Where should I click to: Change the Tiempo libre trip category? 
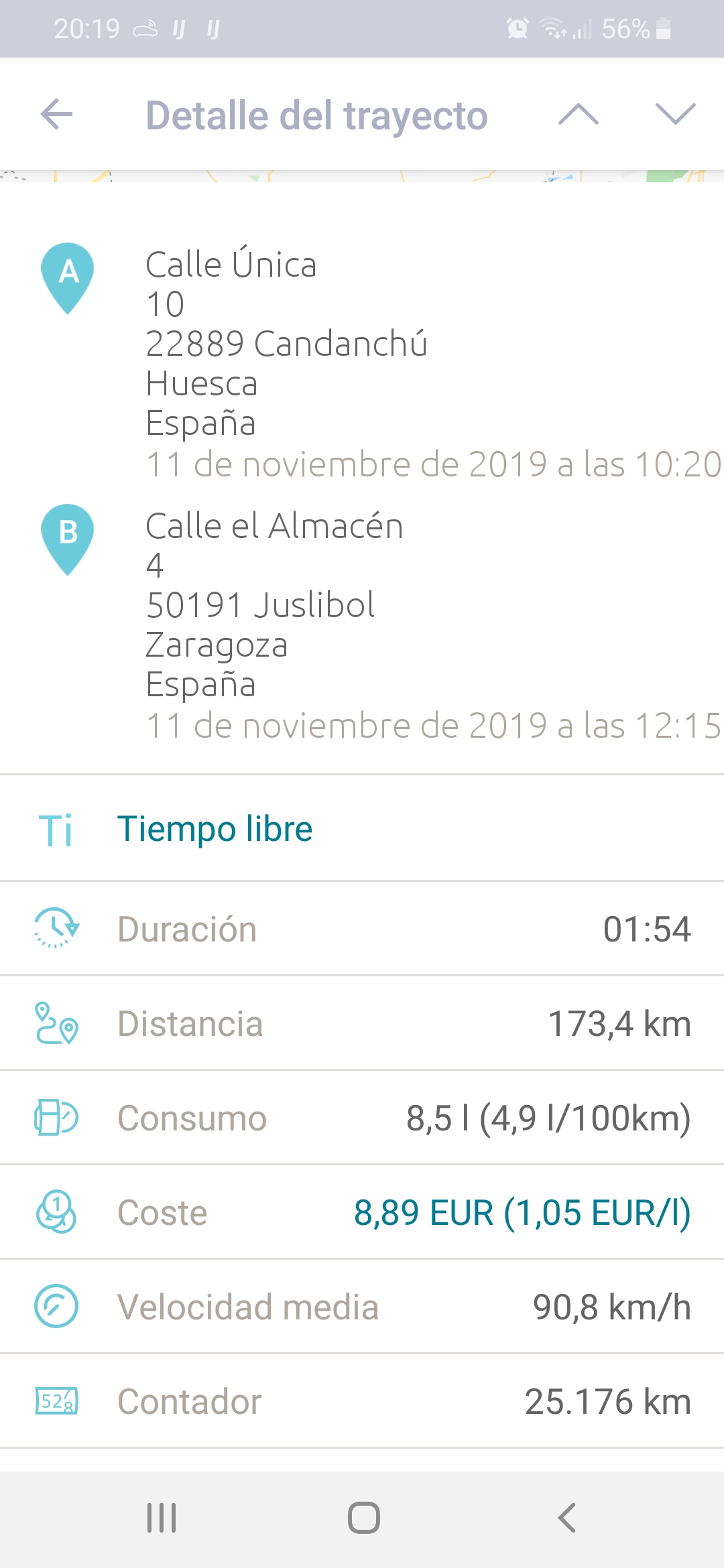(x=215, y=829)
